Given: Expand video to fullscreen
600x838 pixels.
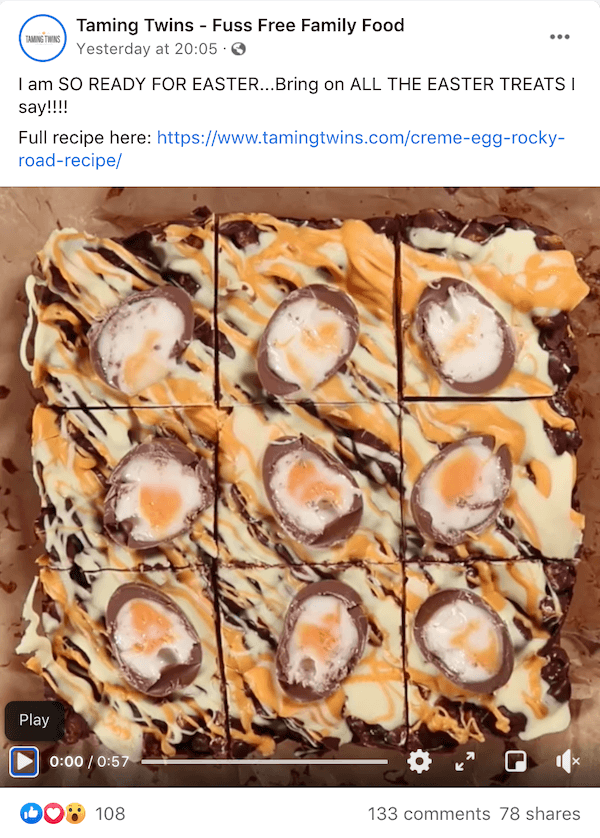Looking at the screenshot, I should 465,762.
